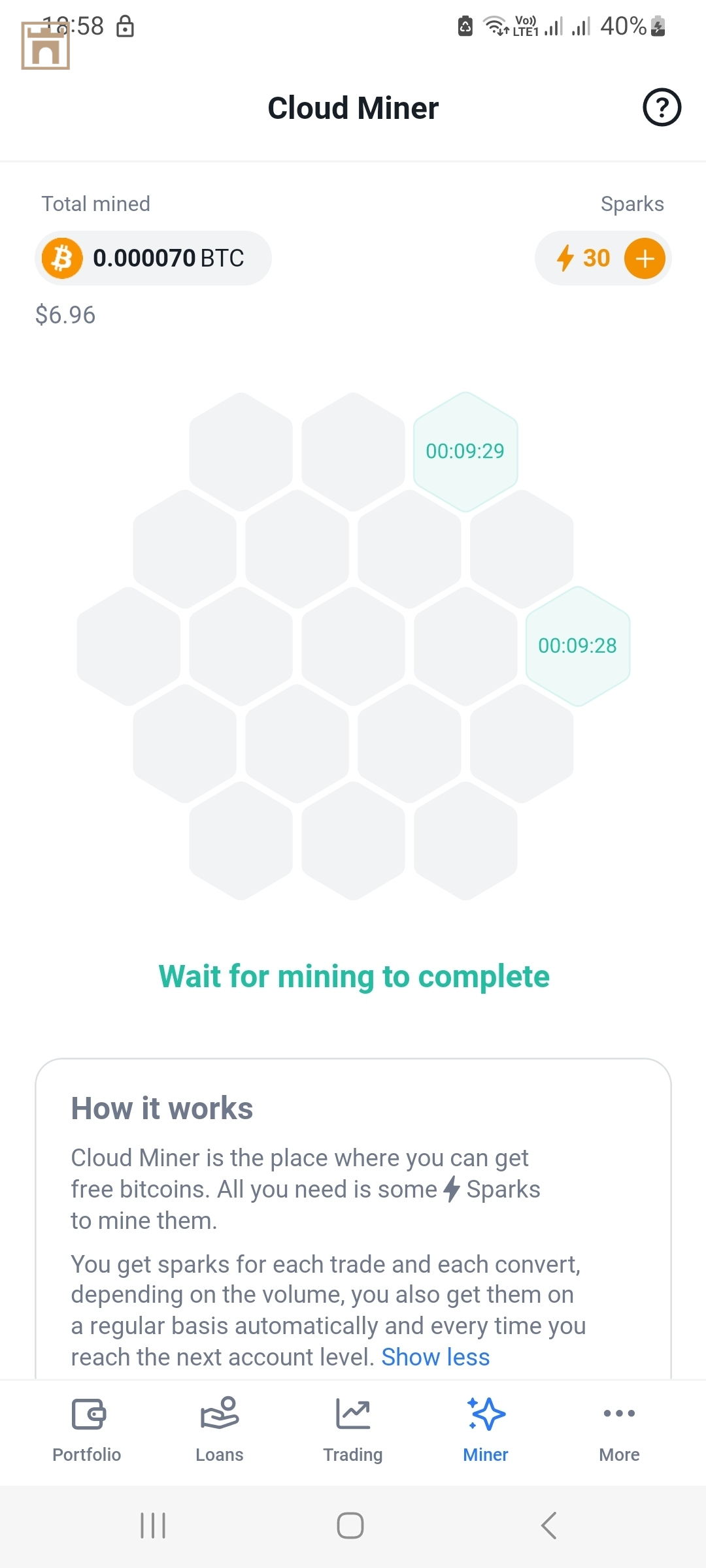Tap the hexagon with timer 00:09:29
The height and width of the screenshot is (1568, 706).
[x=465, y=451]
